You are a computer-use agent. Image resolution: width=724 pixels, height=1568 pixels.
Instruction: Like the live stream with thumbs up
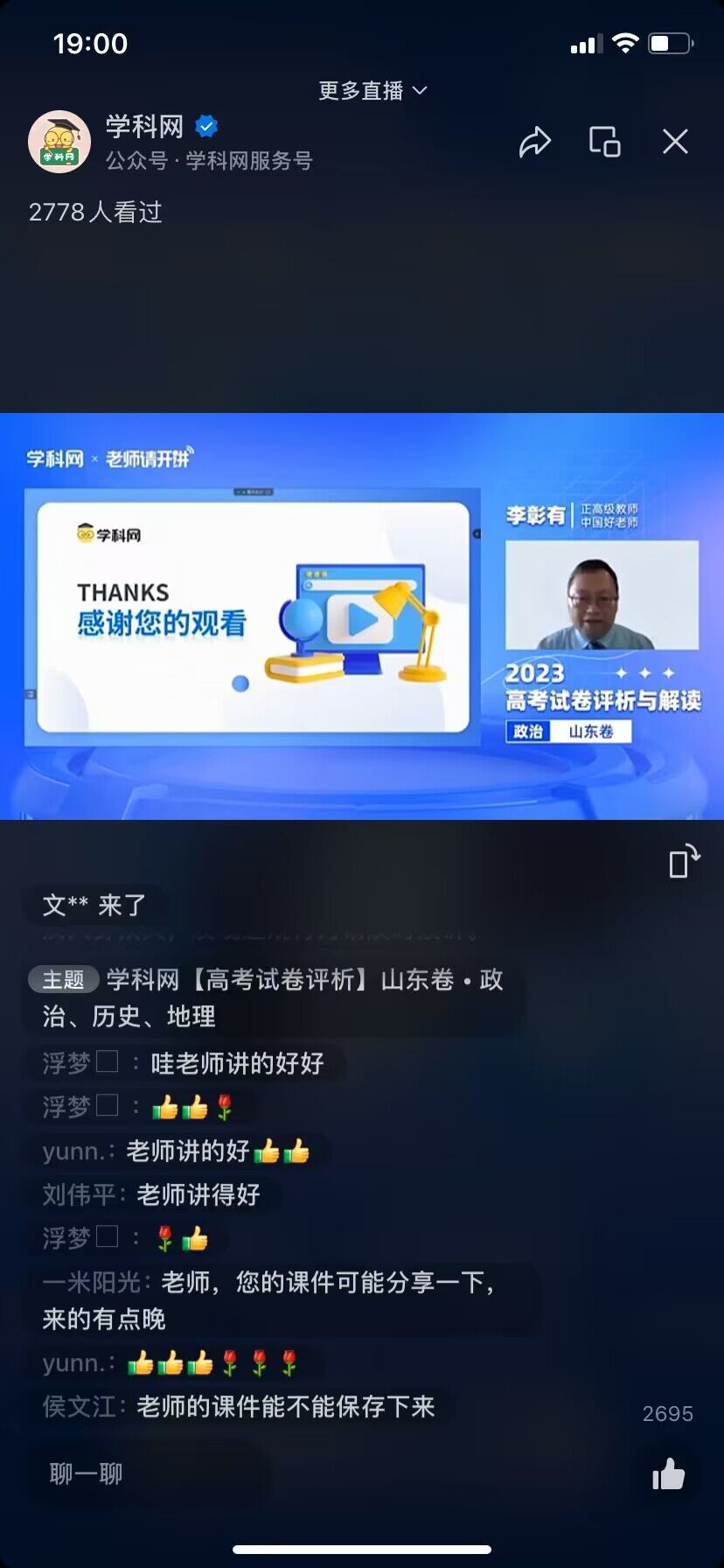[669, 1474]
